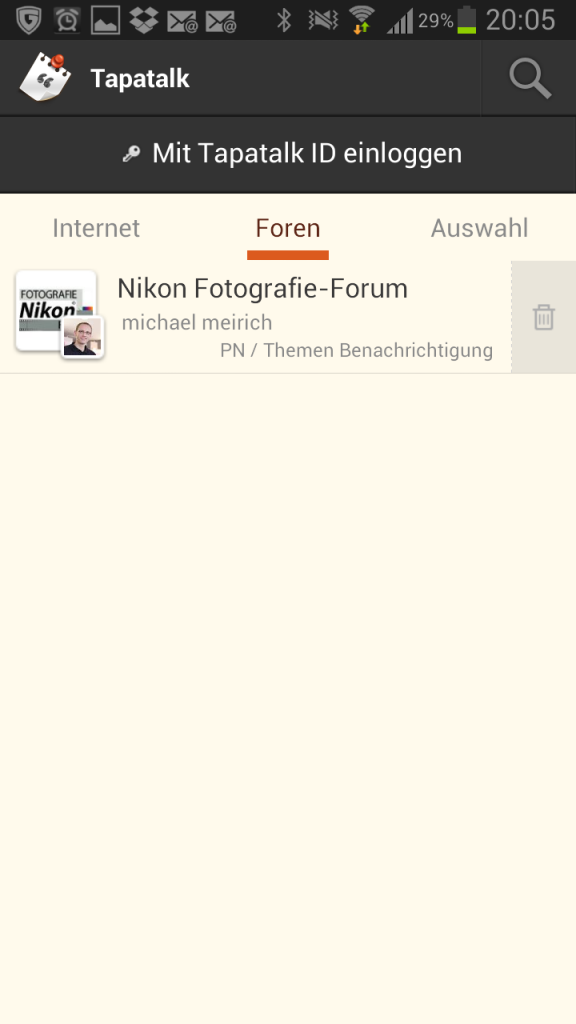Open the search magnifier icon

[x=530, y=78]
